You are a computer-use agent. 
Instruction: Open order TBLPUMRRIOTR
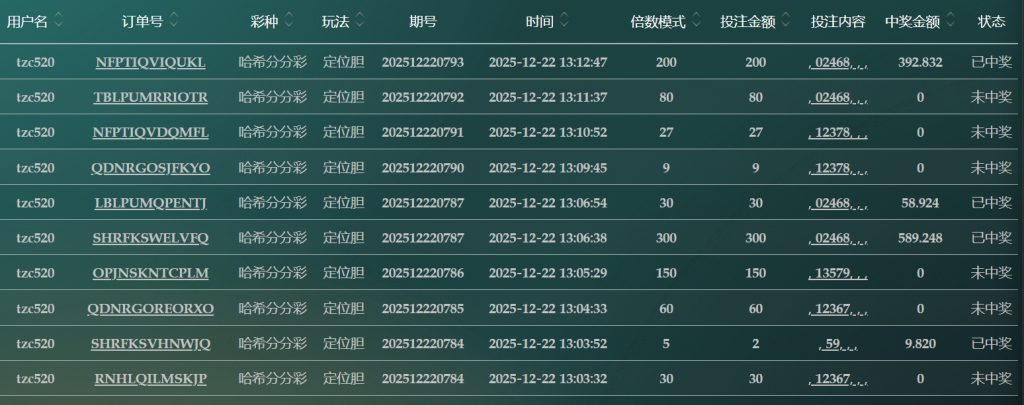(x=151, y=97)
